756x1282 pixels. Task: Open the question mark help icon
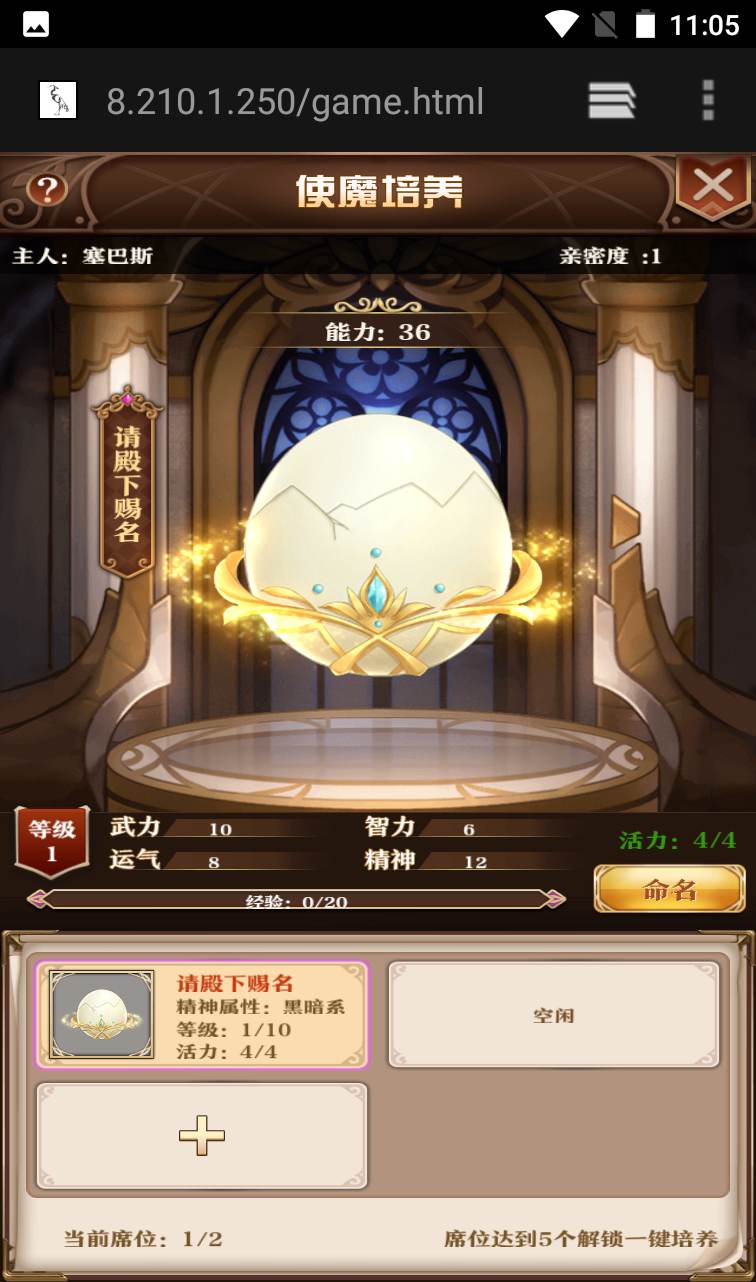pos(46,189)
